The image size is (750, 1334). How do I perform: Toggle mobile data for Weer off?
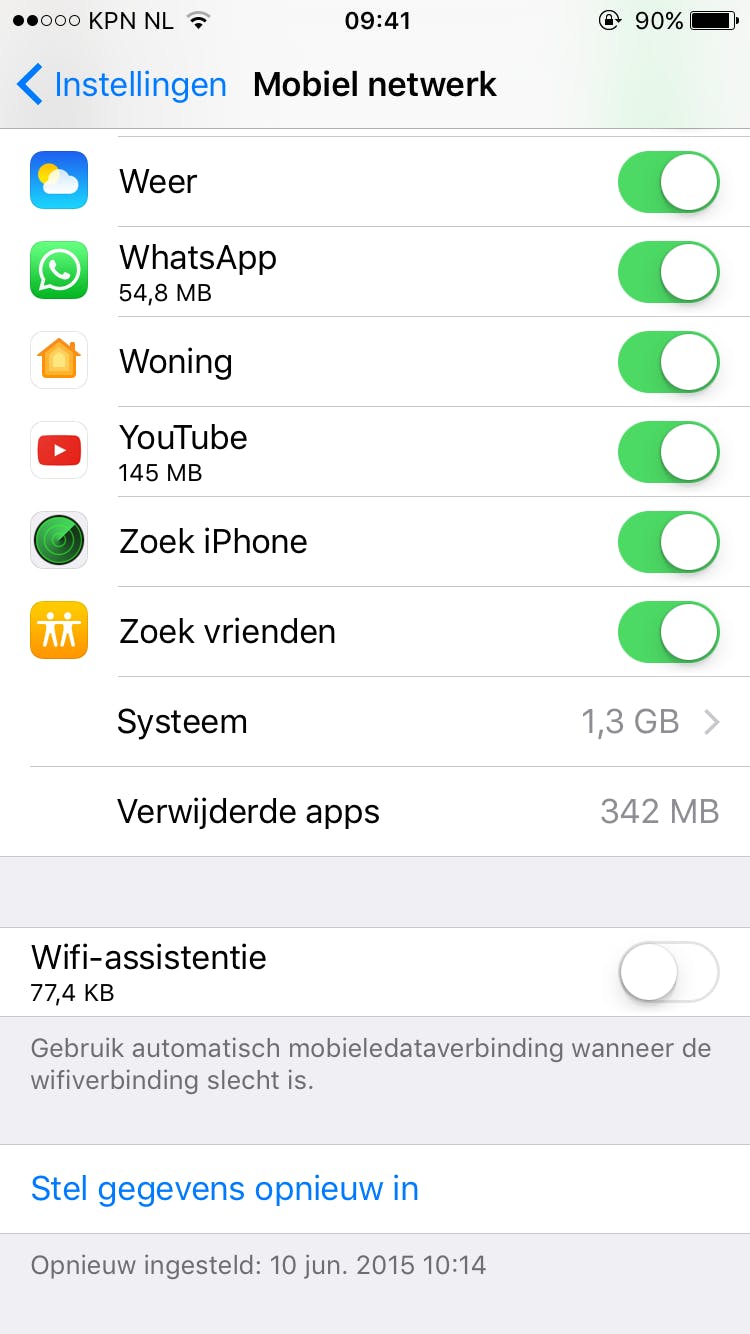tap(667, 180)
